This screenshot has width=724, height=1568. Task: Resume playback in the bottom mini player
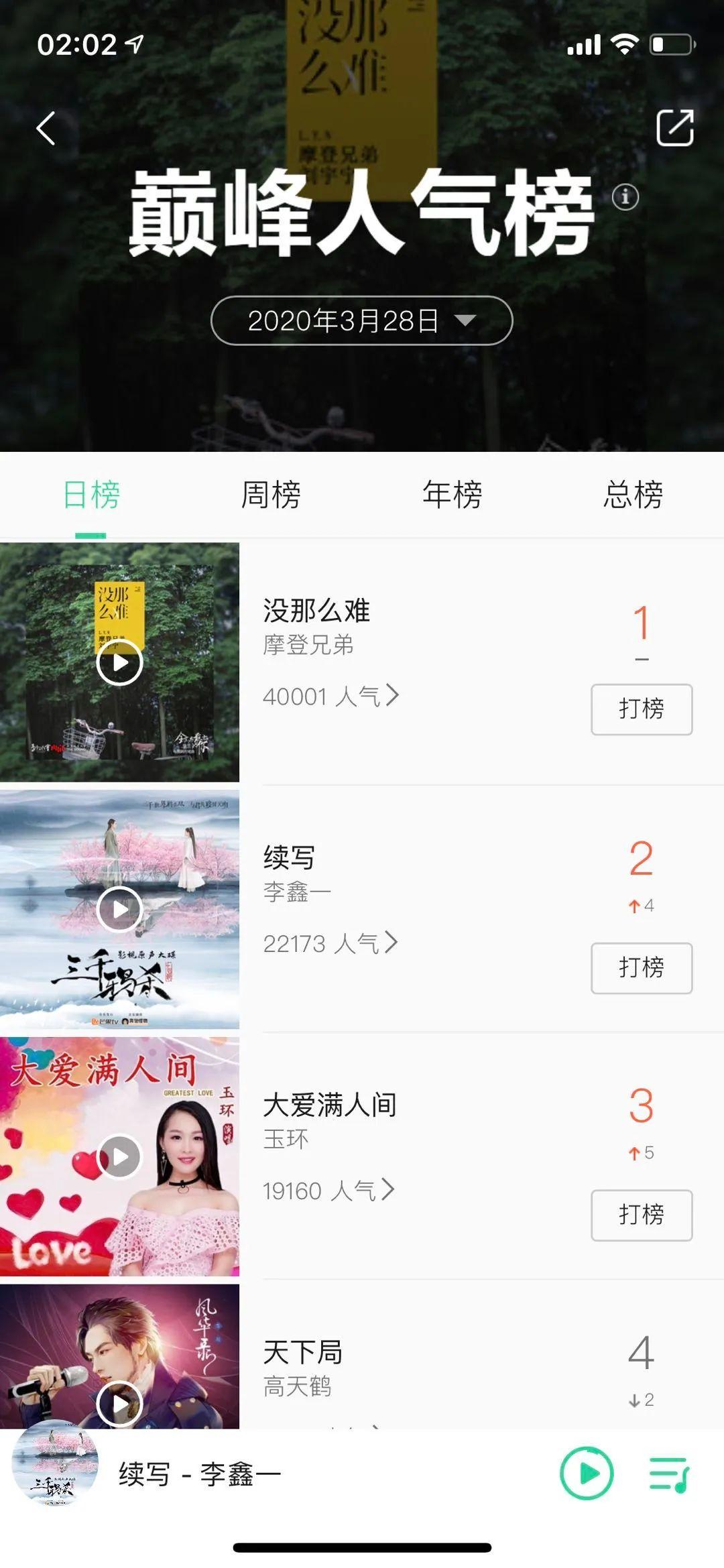(x=587, y=1473)
